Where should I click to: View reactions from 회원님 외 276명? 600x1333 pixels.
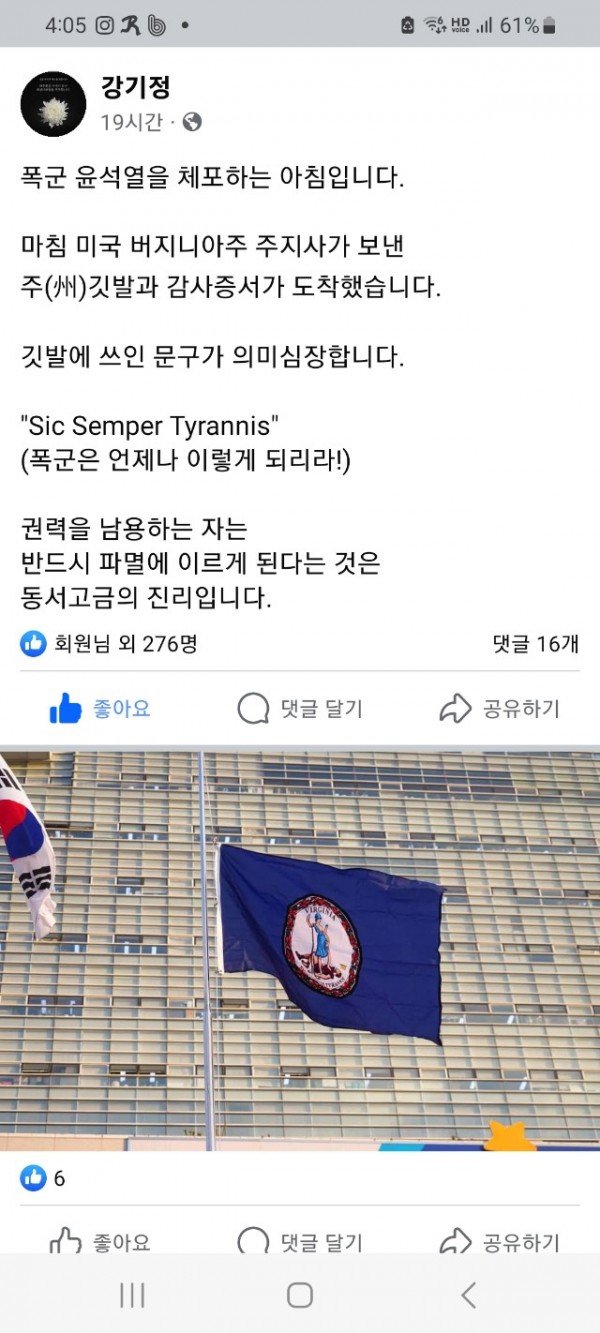(110, 644)
